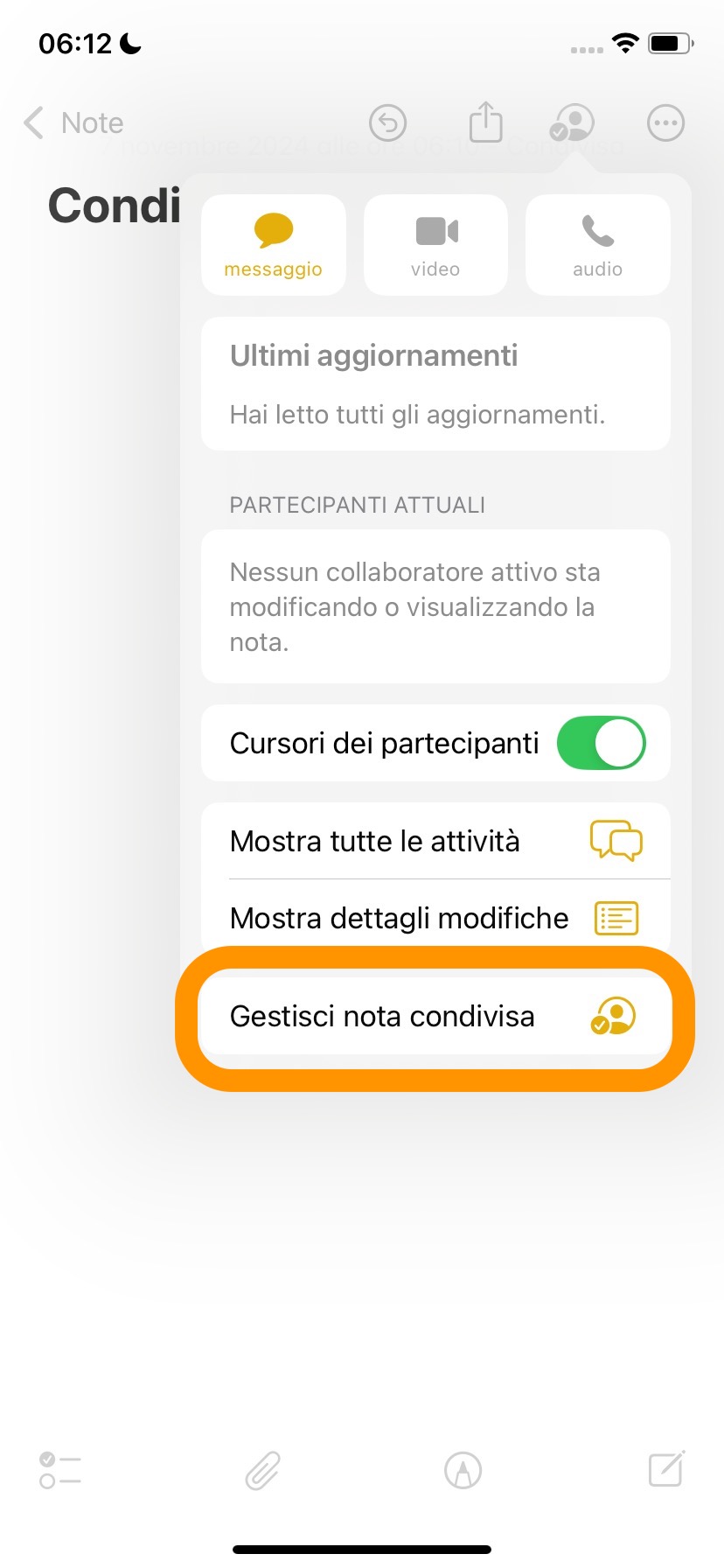Image resolution: width=724 pixels, height=1568 pixels.
Task: Start a messaggio conversation with participants
Action: (273, 244)
